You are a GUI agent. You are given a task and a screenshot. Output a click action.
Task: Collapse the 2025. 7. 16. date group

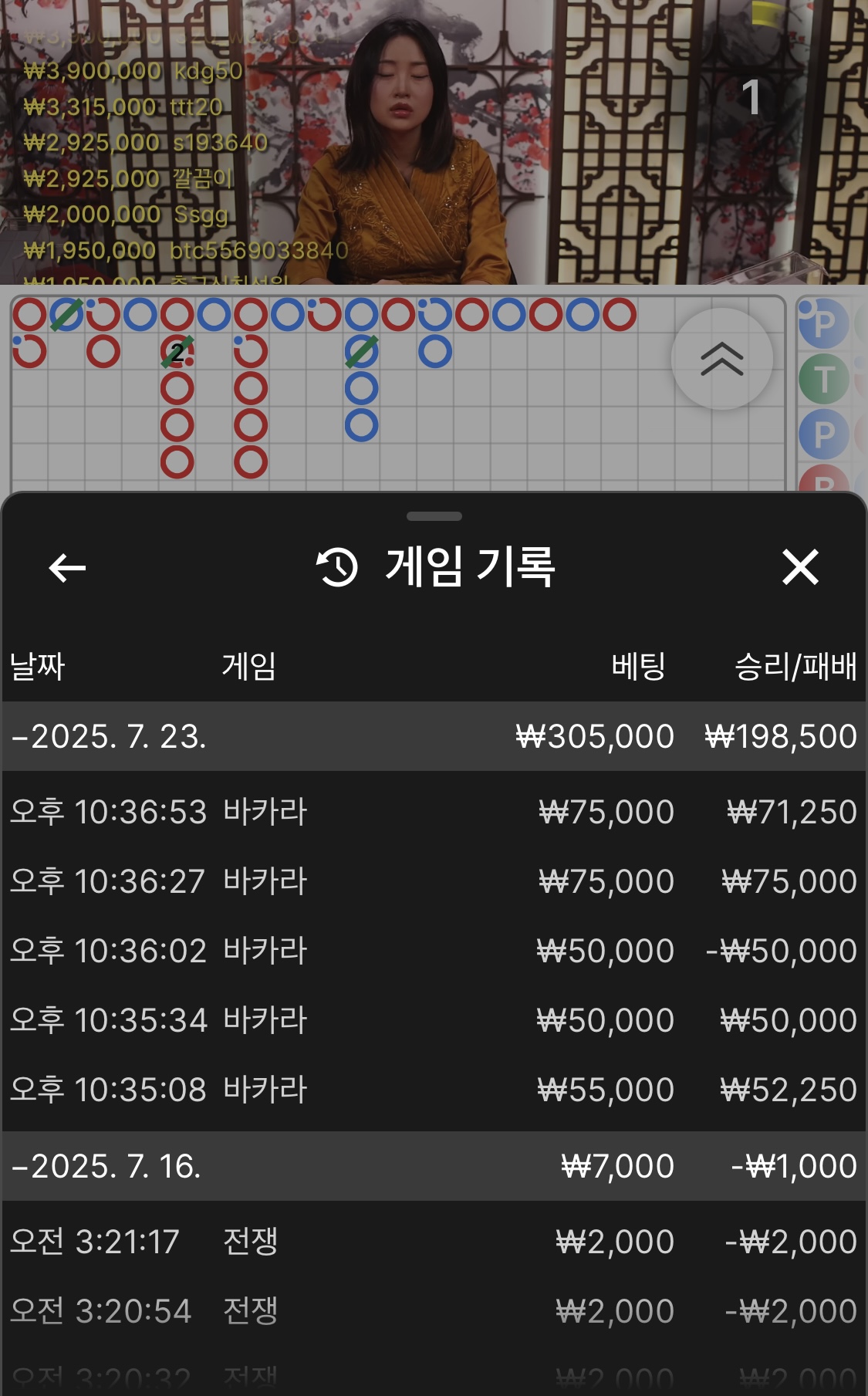pyautogui.click(x=434, y=1166)
